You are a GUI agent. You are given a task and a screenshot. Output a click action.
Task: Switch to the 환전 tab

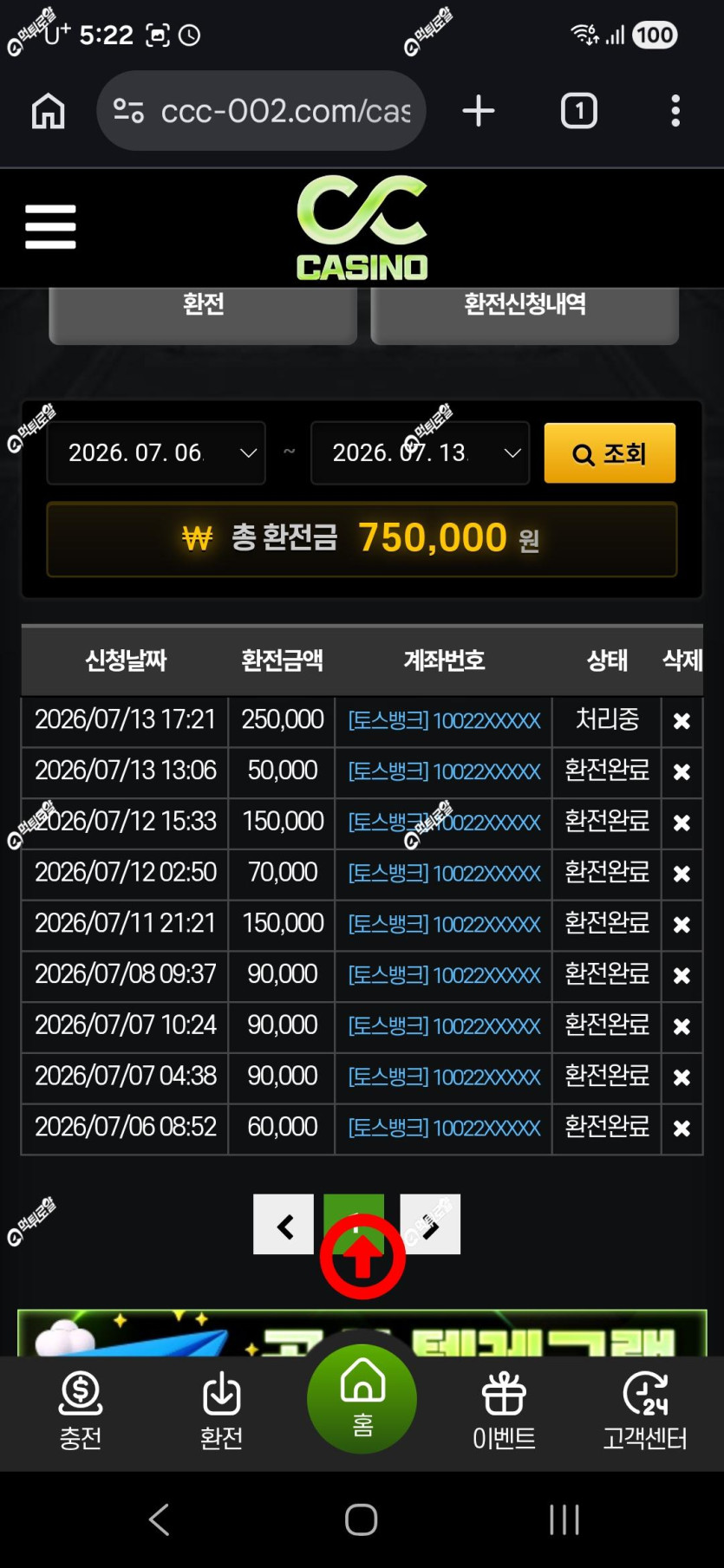pyautogui.click(x=203, y=310)
